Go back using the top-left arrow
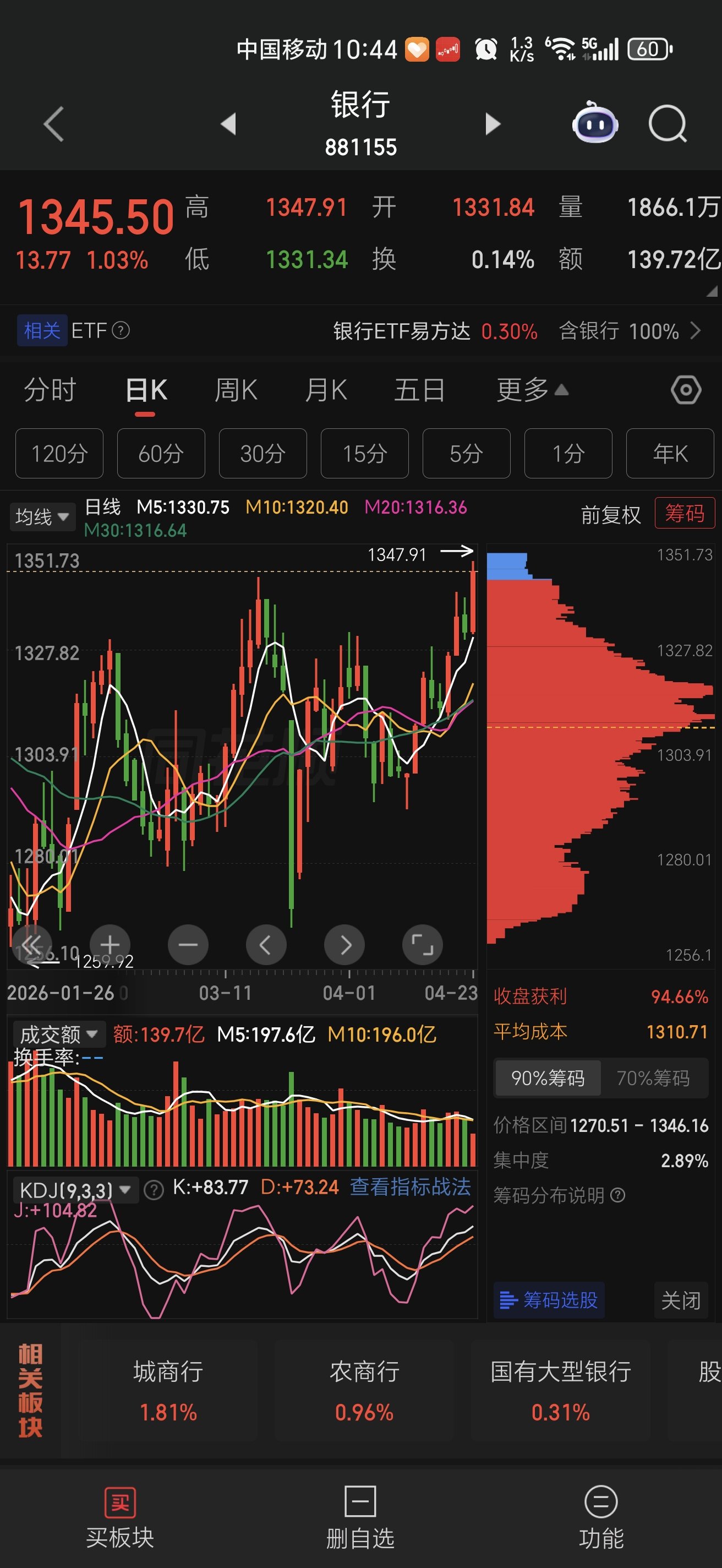 pyautogui.click(x=53, y=124)
